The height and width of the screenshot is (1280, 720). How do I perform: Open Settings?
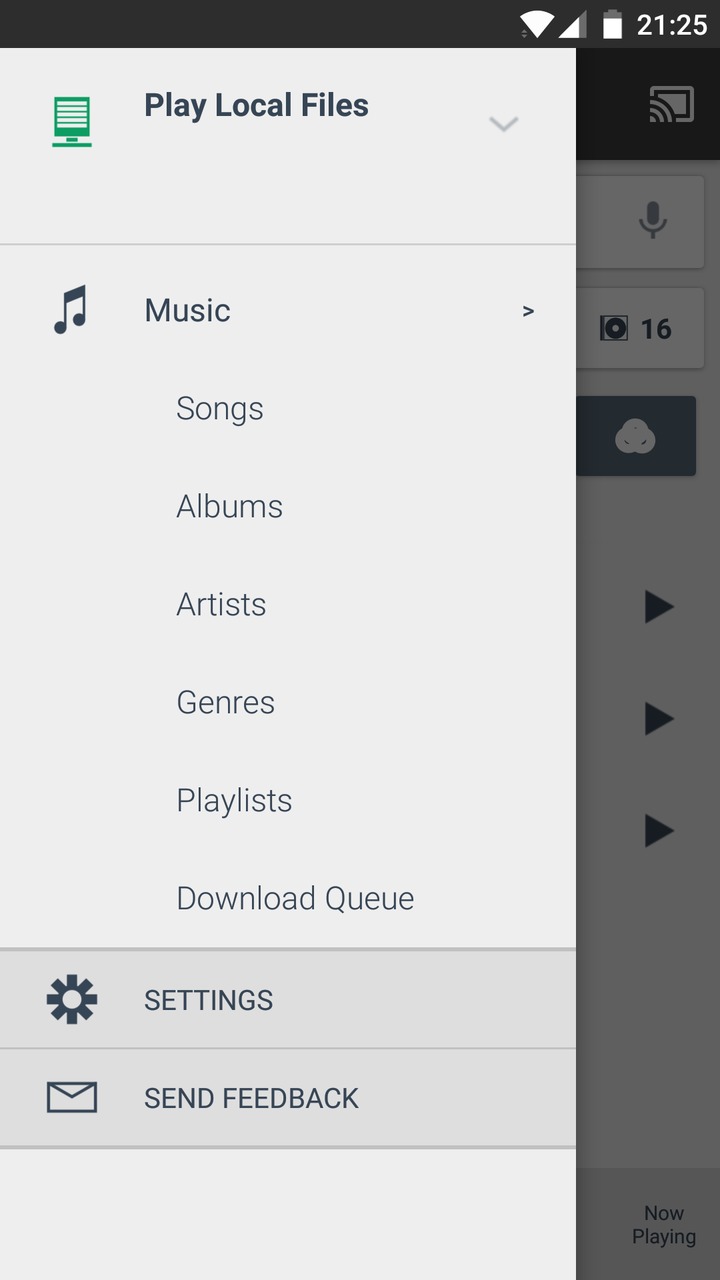click(x=288, y=999)
